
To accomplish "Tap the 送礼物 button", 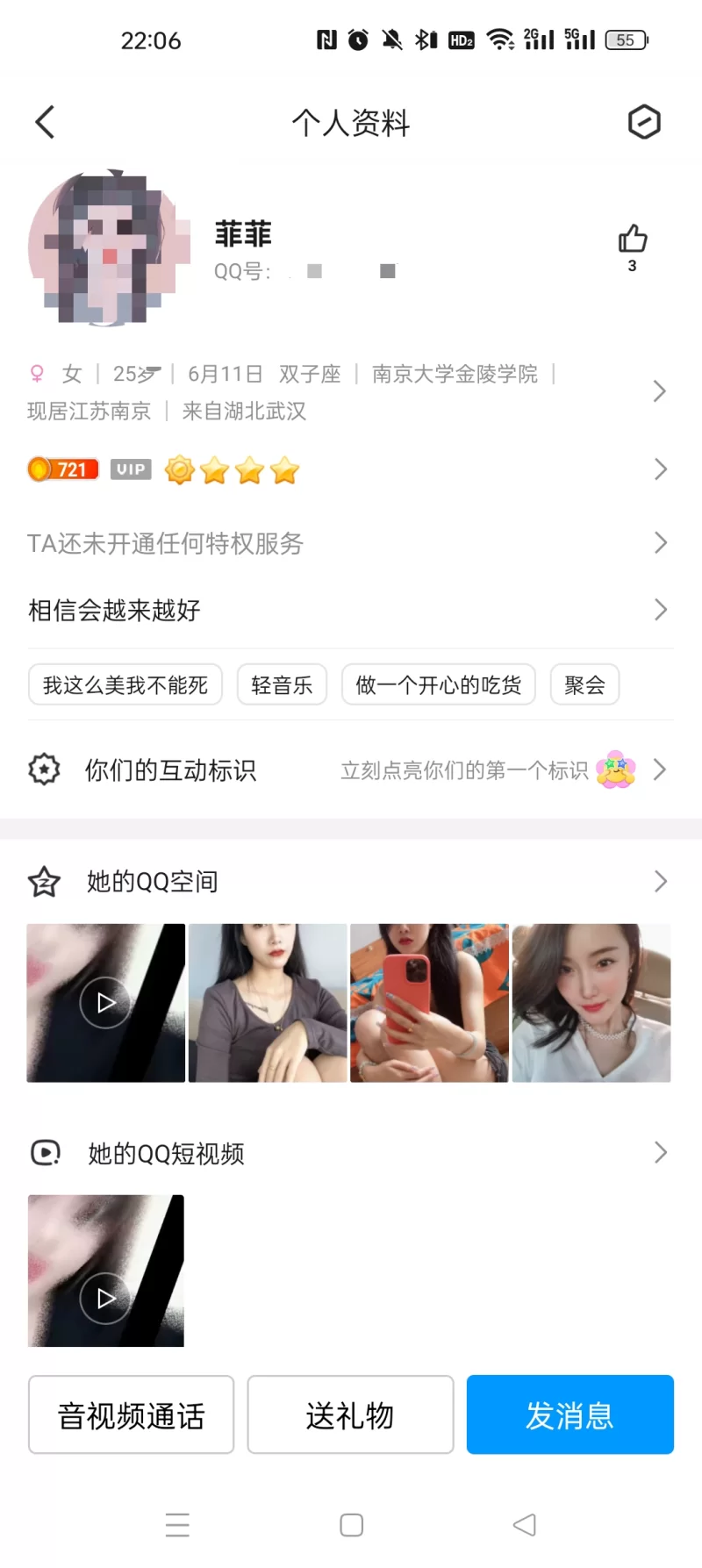I will click(350, 1414).
